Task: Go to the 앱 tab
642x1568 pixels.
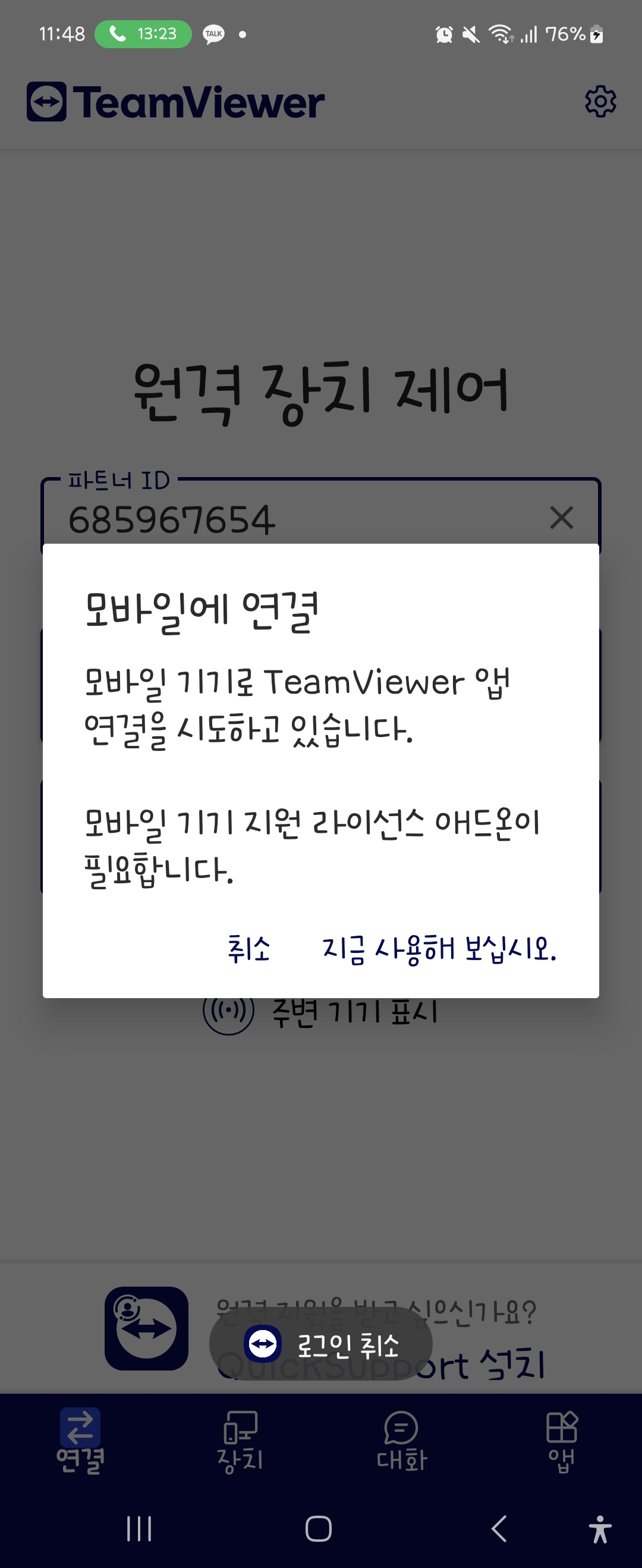Action: click(561, 1440)
